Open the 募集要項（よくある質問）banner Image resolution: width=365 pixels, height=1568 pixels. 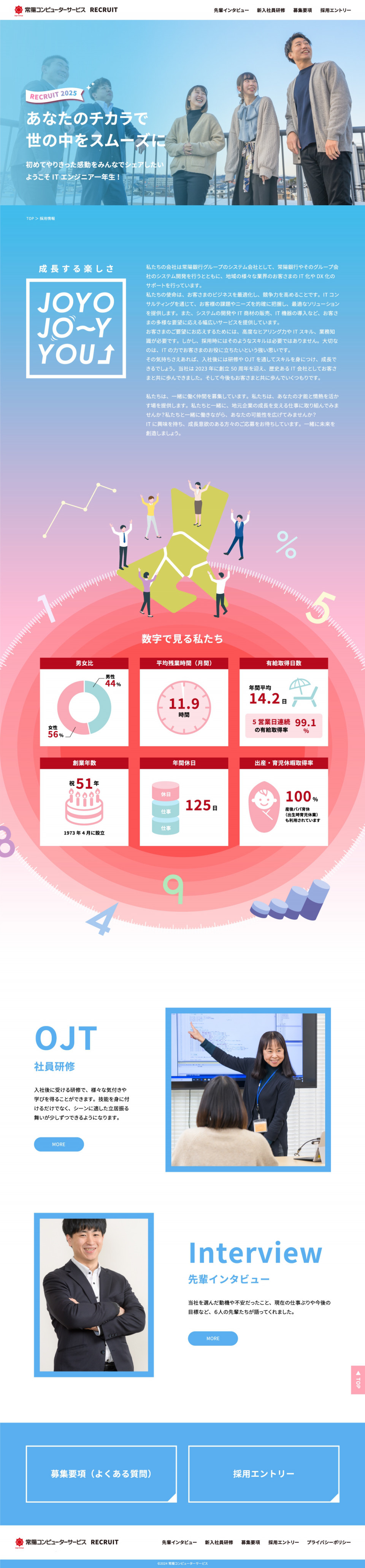101,1474
